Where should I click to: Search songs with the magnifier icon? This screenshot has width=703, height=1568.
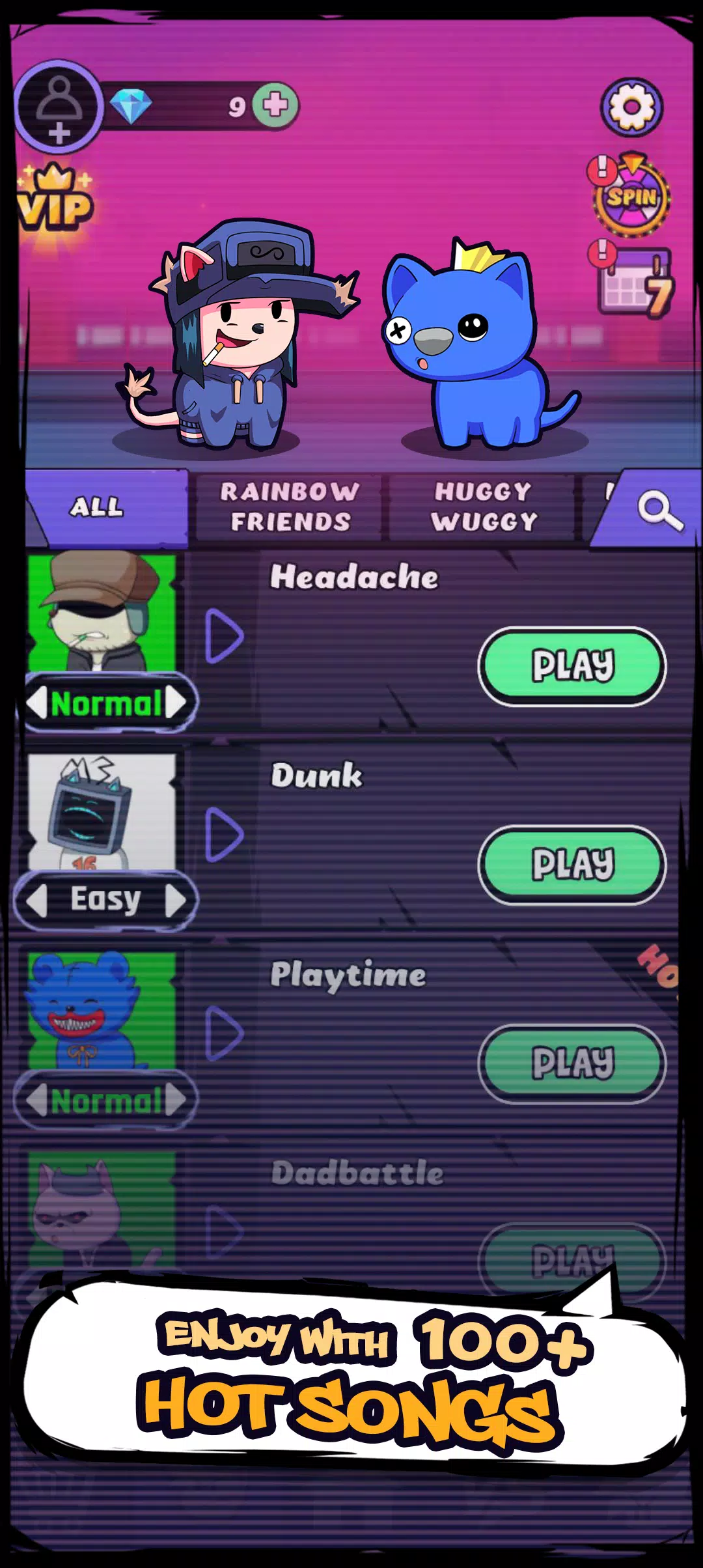point(659,510)
